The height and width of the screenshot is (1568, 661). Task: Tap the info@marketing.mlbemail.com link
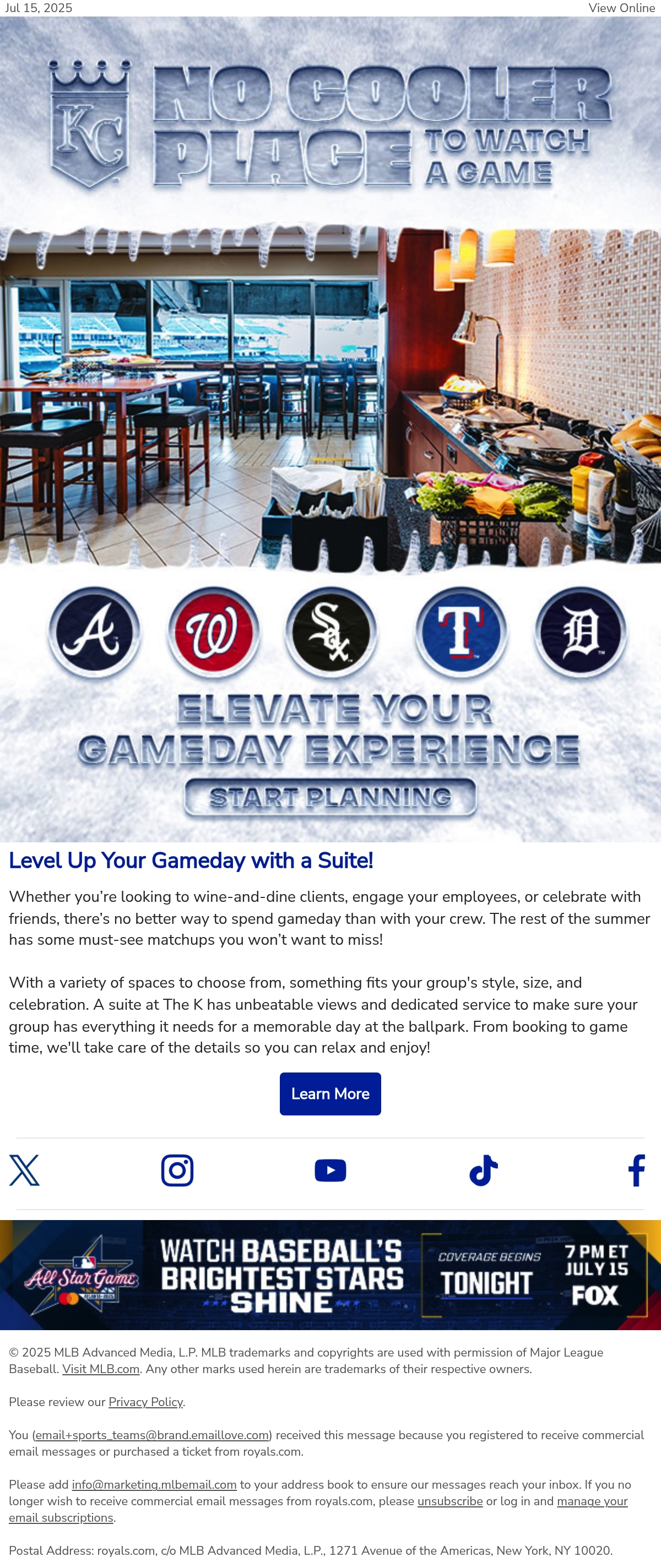pyautogui.click(x=154, y=1485)
